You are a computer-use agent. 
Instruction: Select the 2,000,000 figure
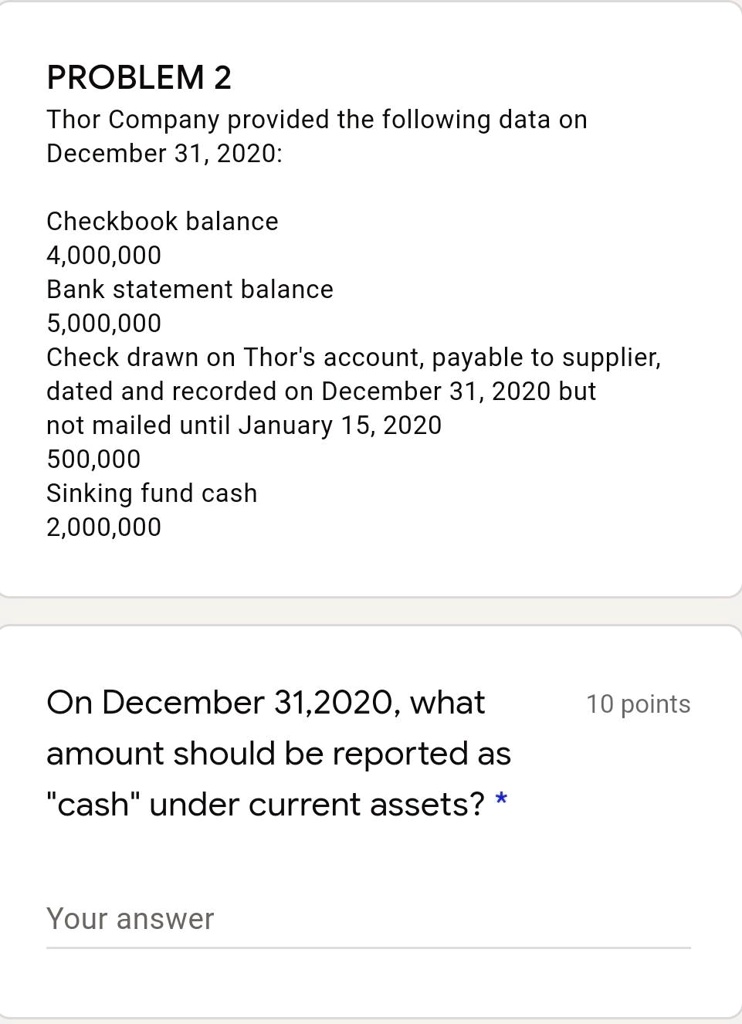coord(103,527)
